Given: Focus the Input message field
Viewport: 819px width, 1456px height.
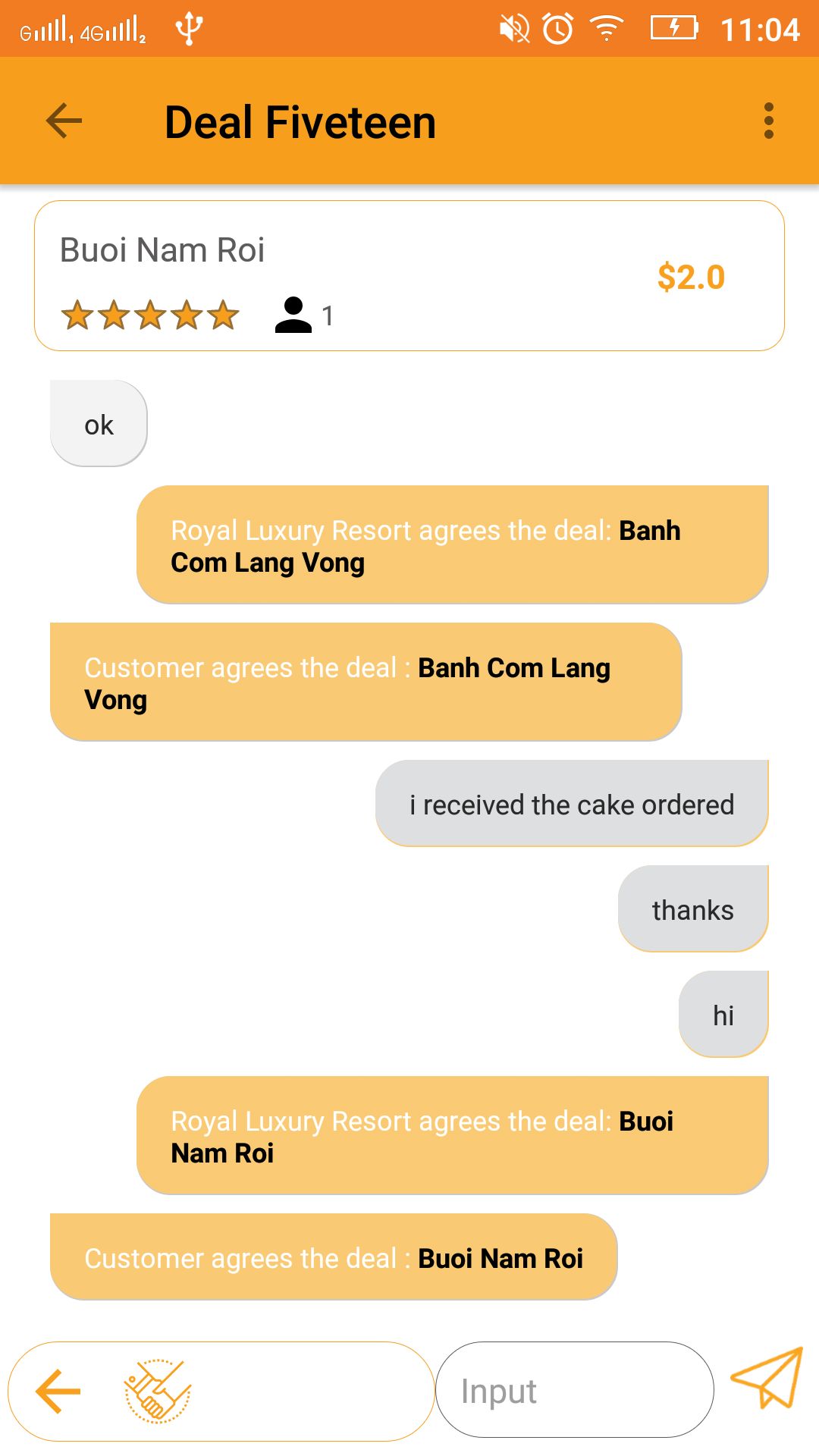Looking at the screenshot, I should point(574,1391).
